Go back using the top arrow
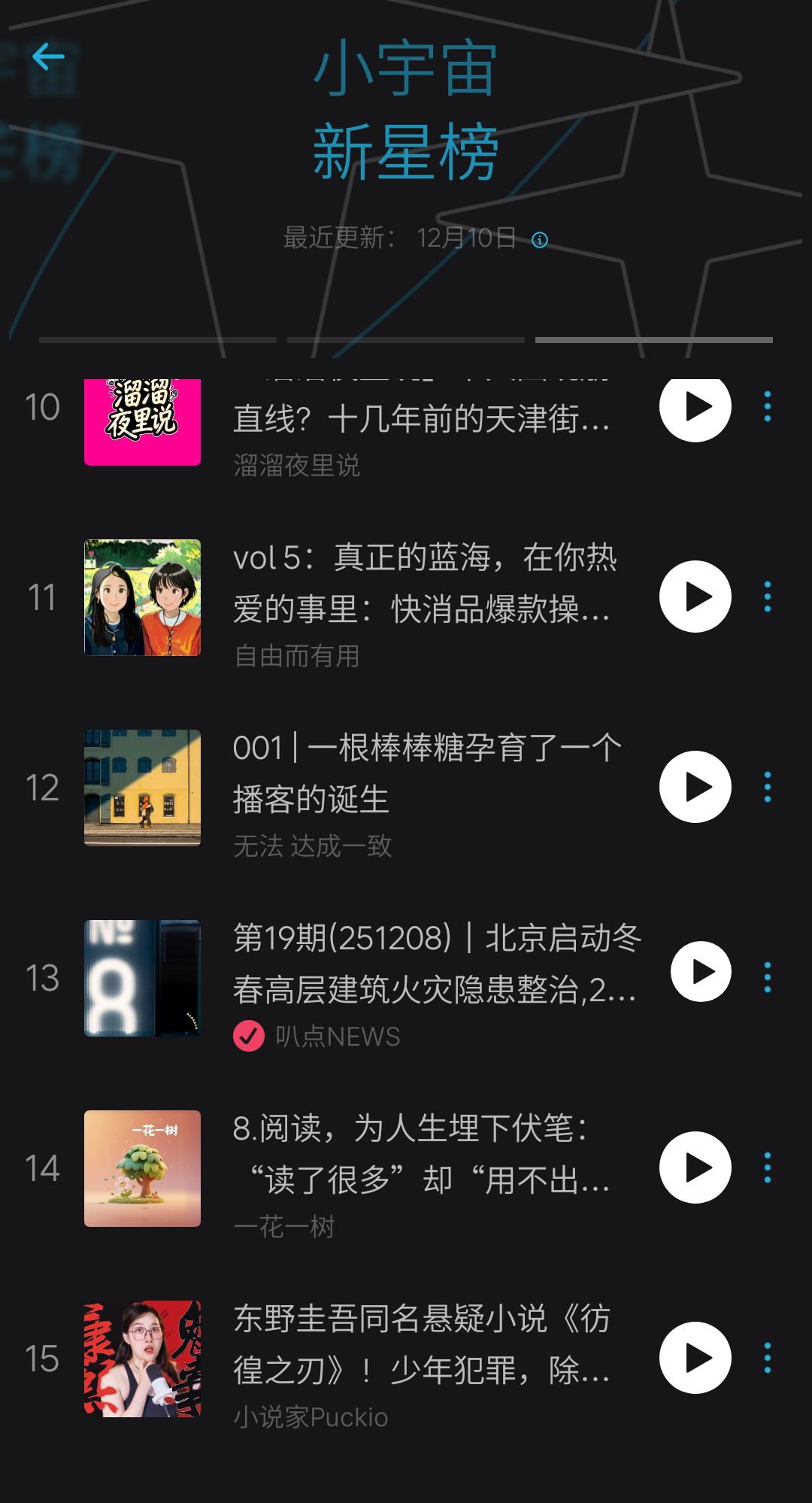Screen dimensions: 812x1503 coord(49,56)
